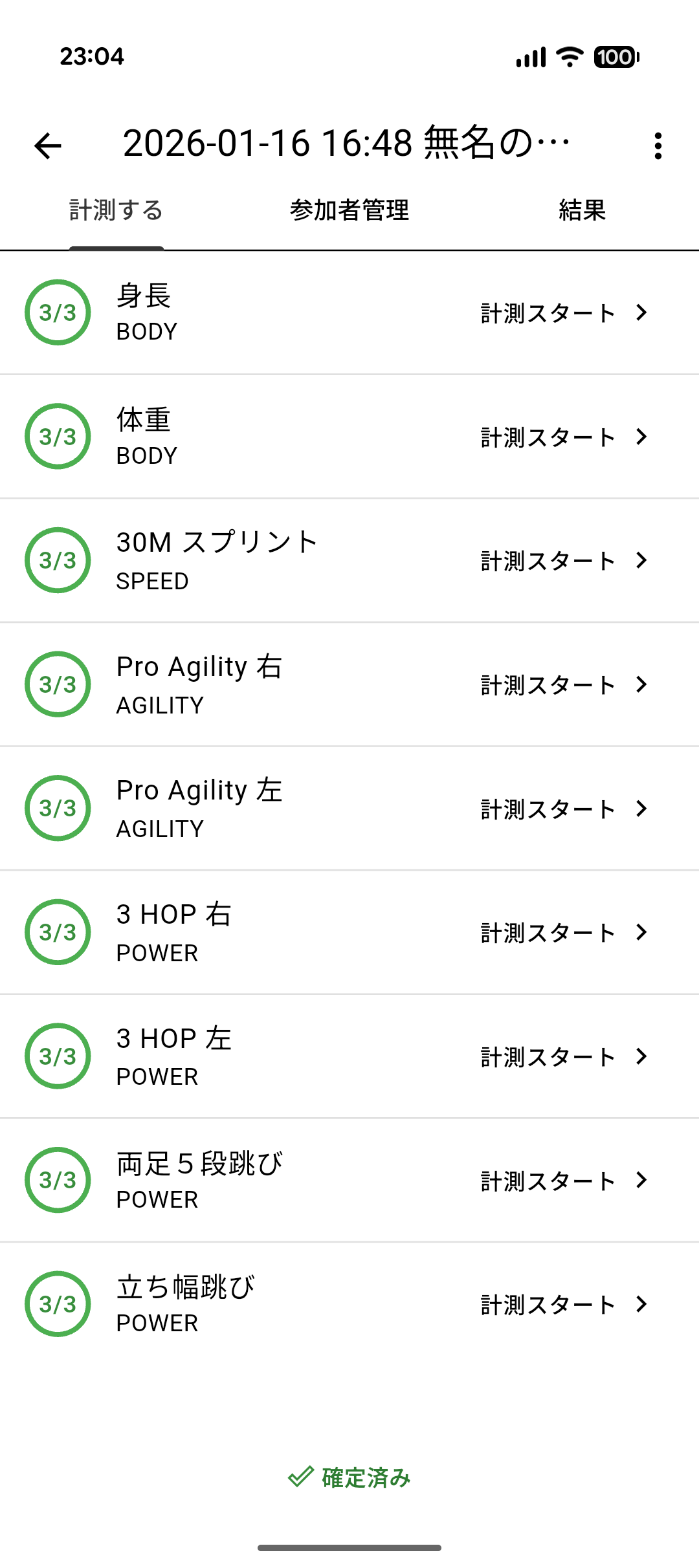Expand the chevron beside 身長 計測スタート

[642, 312]
